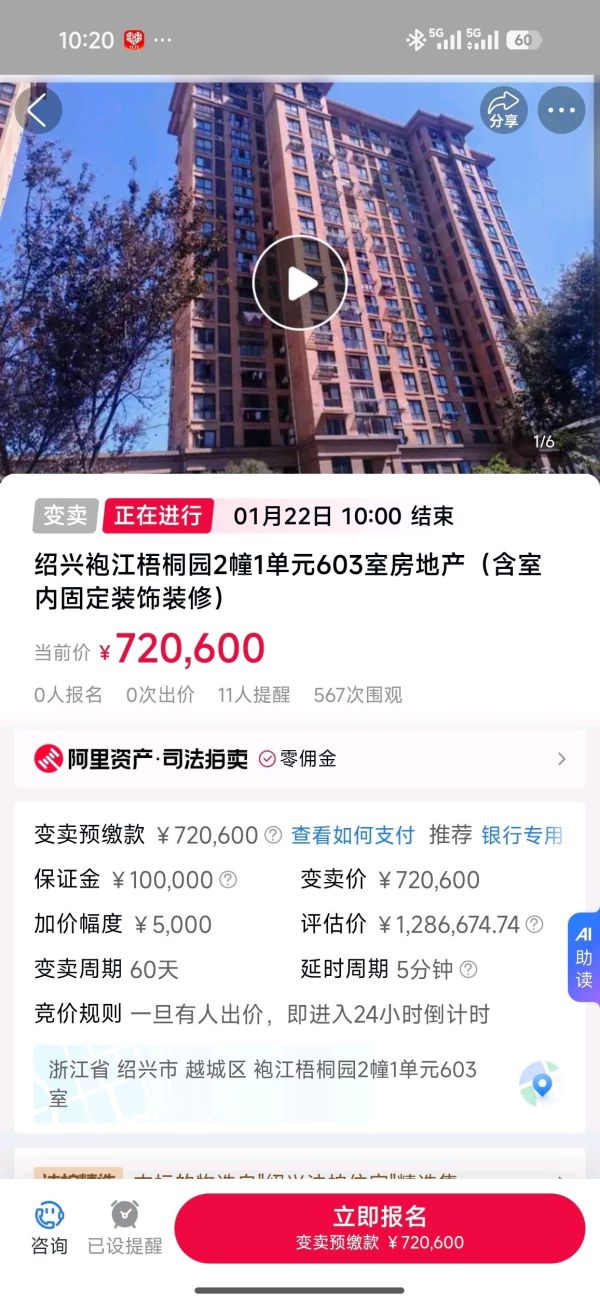This screenshot has height=1303, width=600.
Task: Tap the 已设提醒 reminder alarm
Action: [x=124, y=1229]
